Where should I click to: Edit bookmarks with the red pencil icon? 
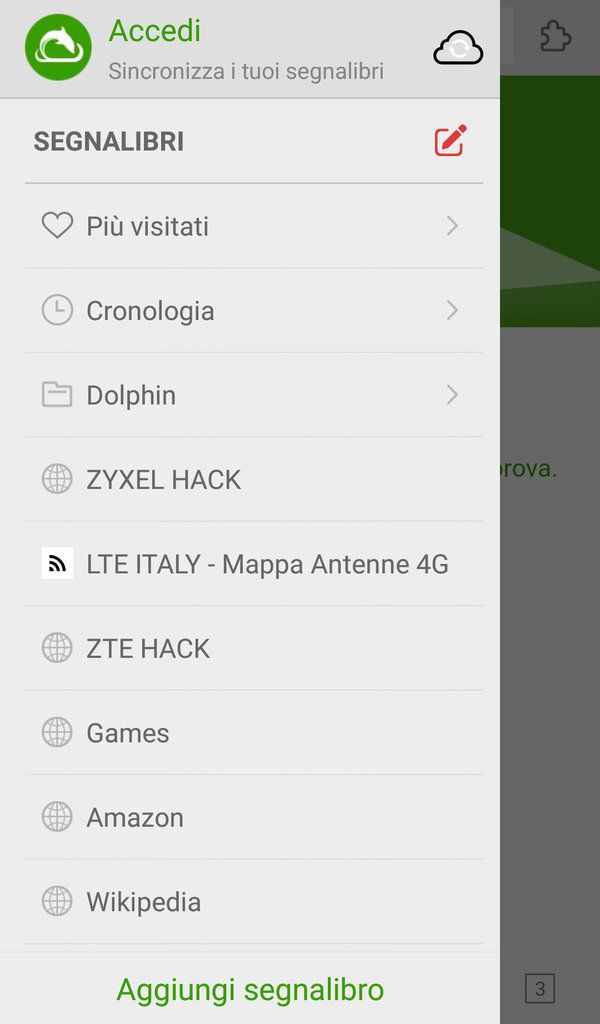pos(450,140)
